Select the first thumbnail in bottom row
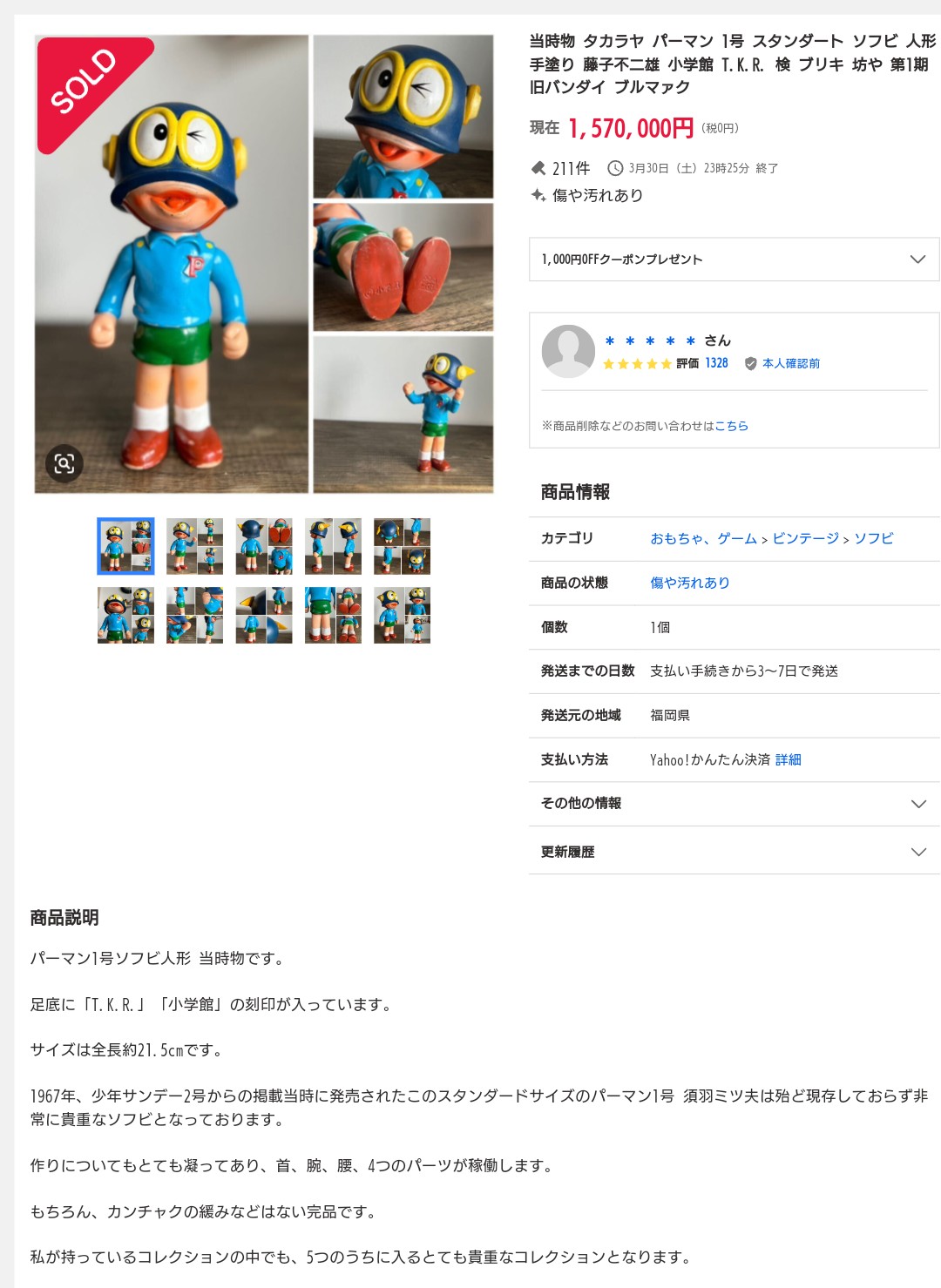The height and width of the screenshot is (1288, 941). pyautogui.click(x=125, y=615)
